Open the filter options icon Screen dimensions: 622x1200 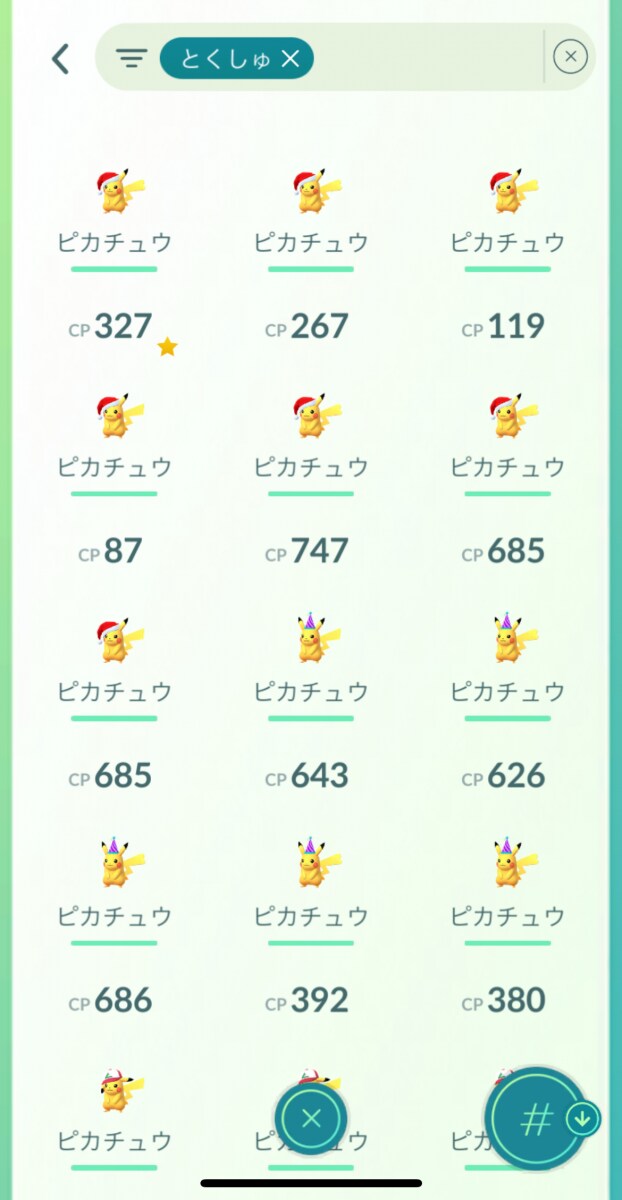[131, 58]
